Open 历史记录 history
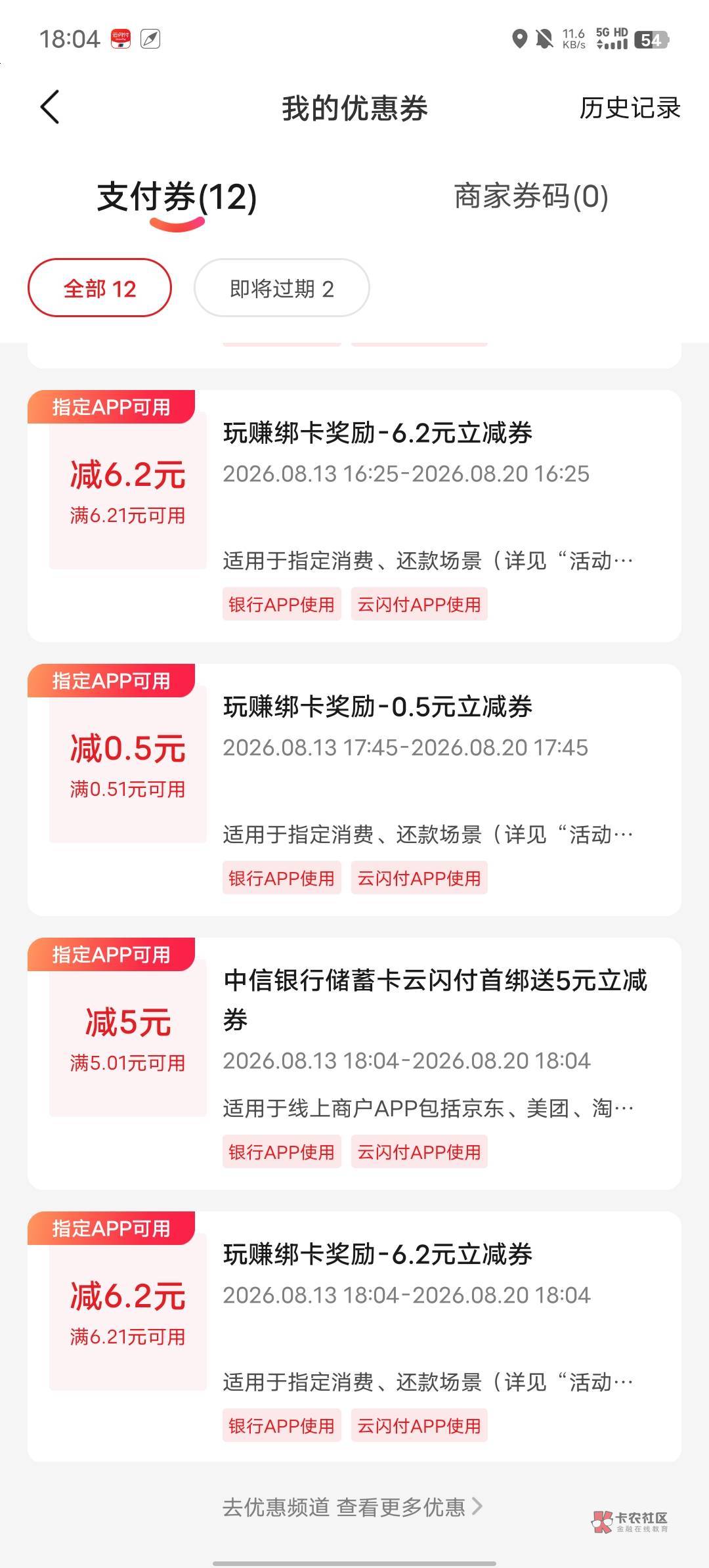 click(x=630, y=108)
